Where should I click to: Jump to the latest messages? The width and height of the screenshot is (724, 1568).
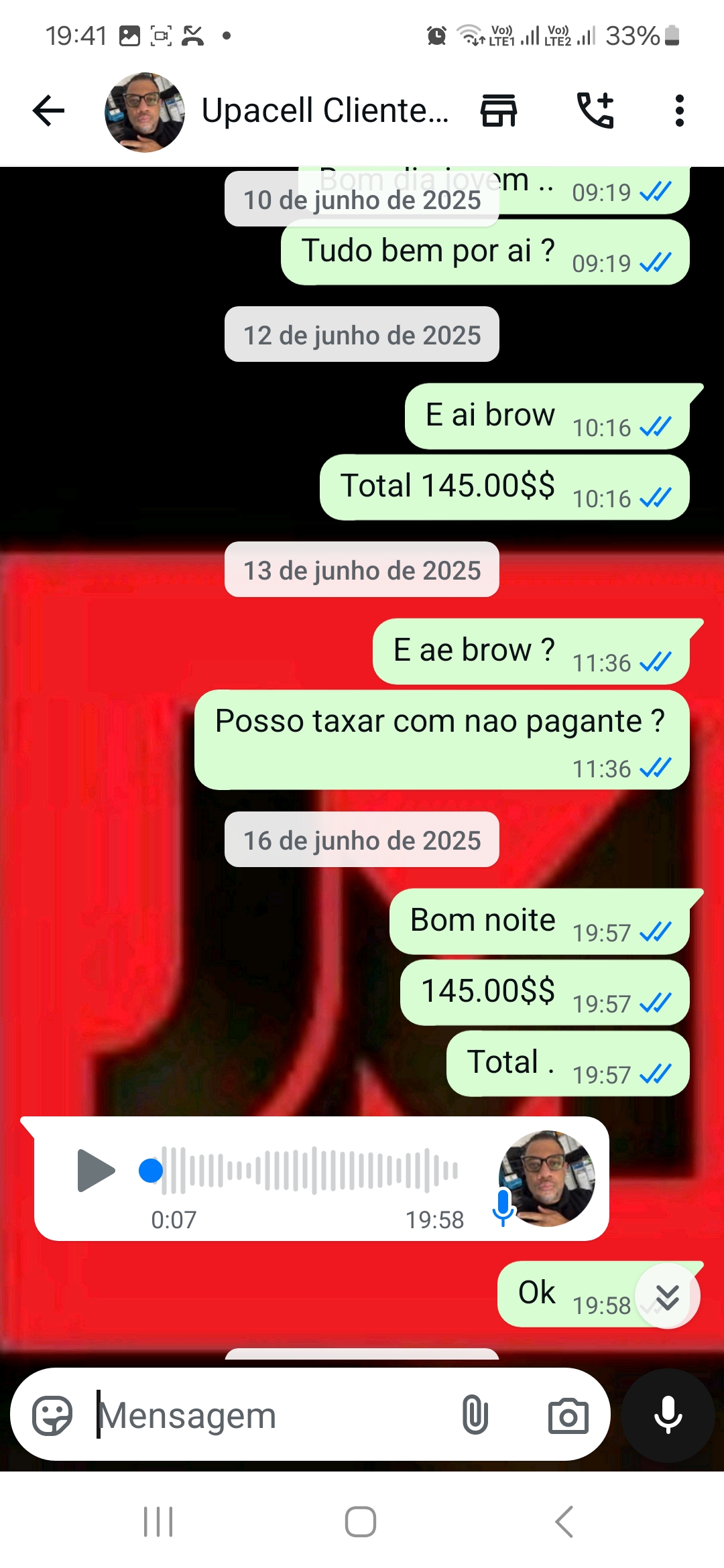tap(667, 1296)
